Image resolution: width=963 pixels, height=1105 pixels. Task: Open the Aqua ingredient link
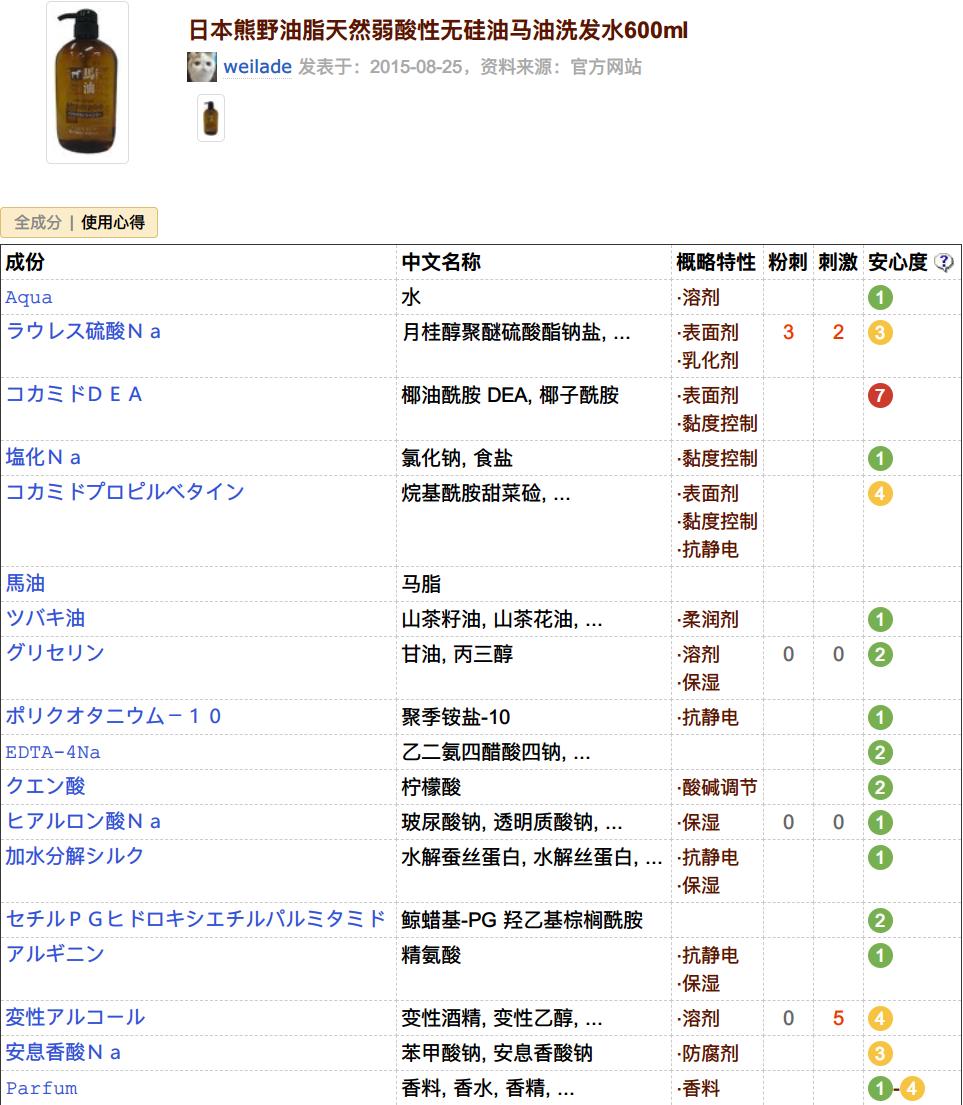click(29, 298)
